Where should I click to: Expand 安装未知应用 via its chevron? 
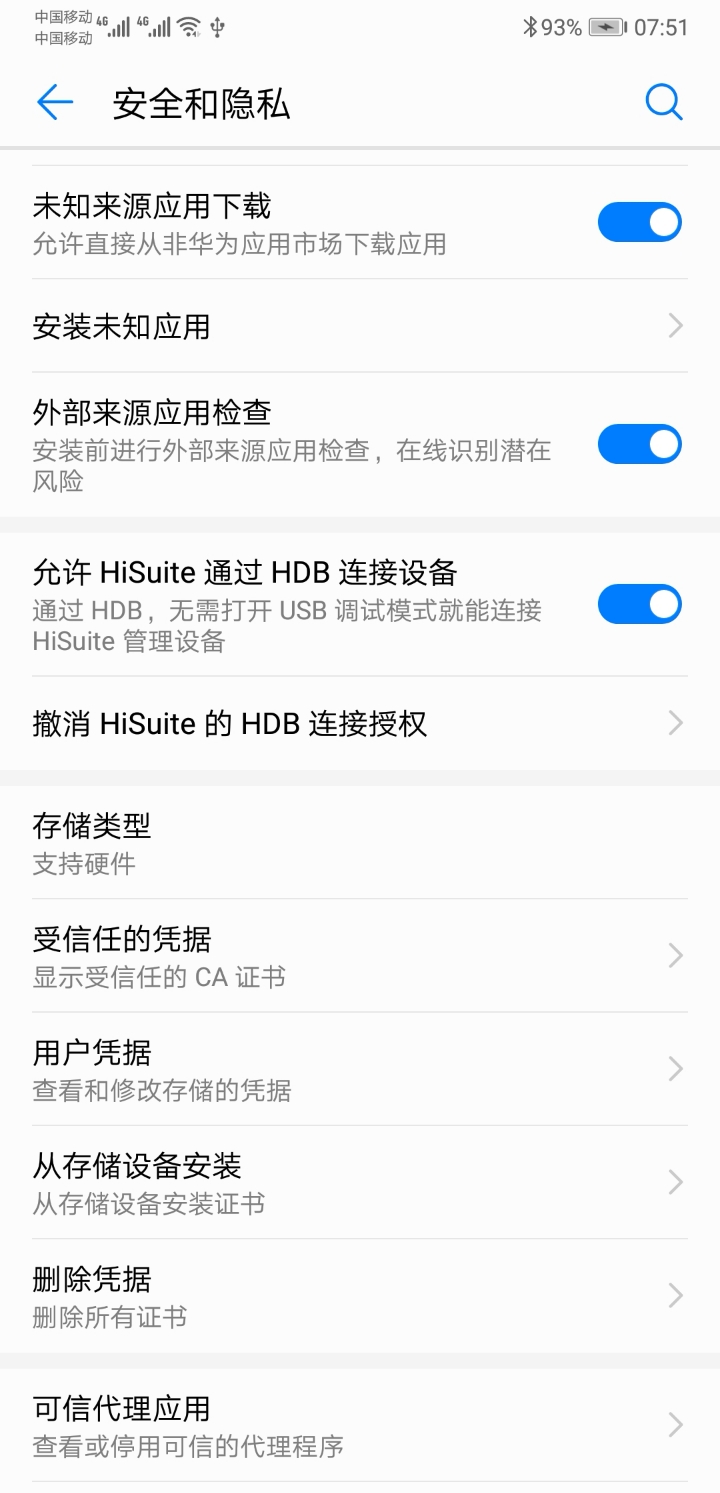673,325
